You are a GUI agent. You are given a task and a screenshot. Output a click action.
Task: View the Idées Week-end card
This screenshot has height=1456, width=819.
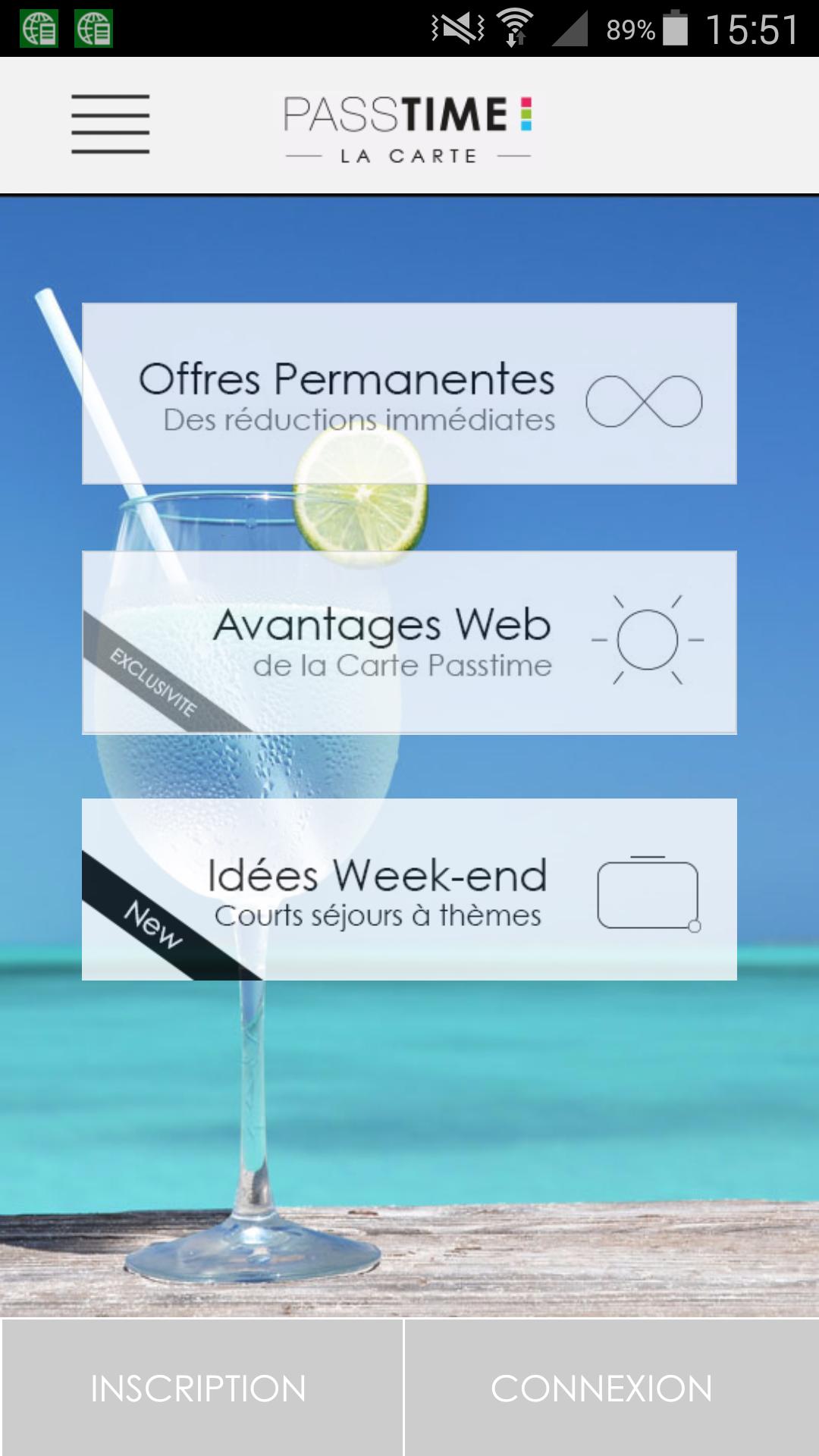(409, 890)
